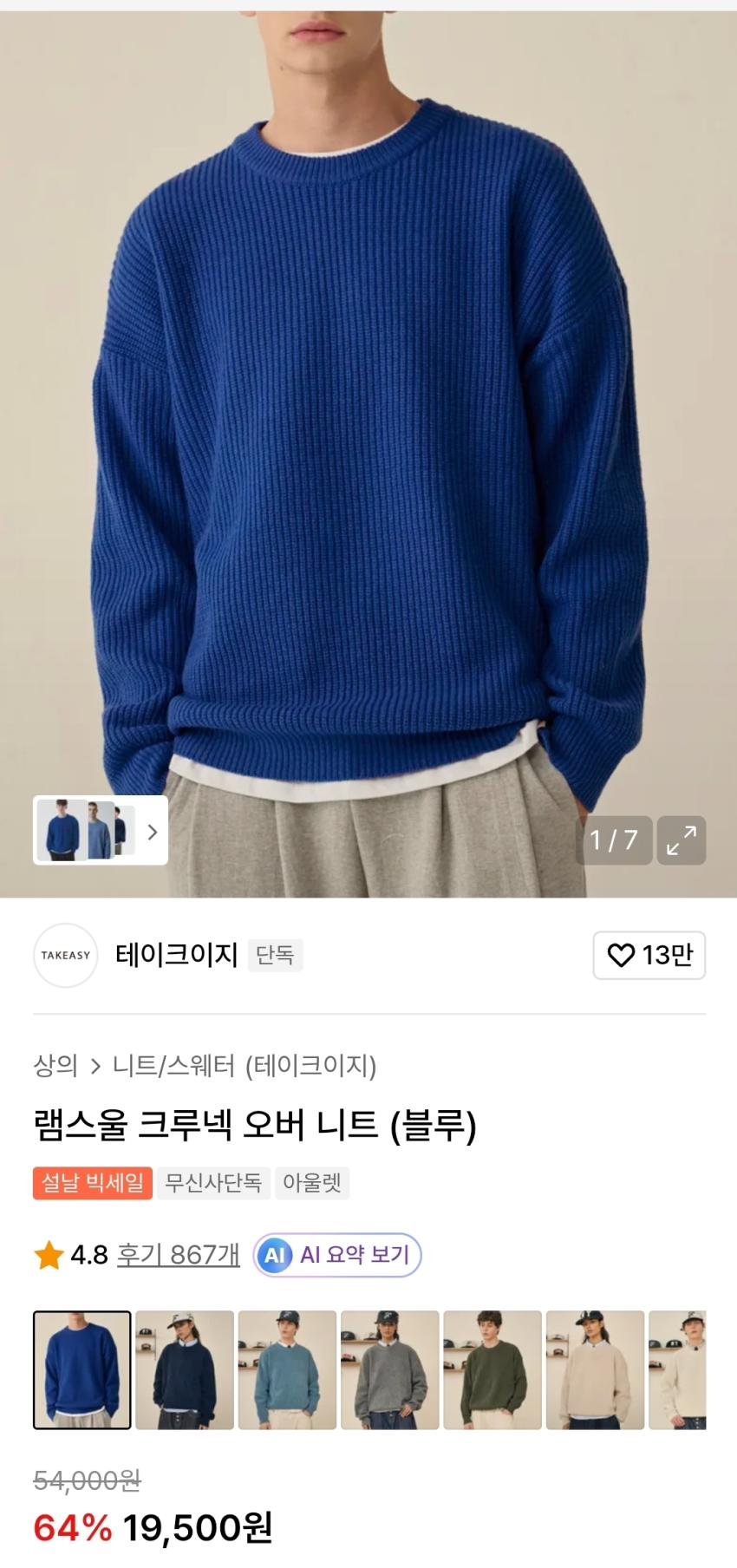The image size is (737, 1568).
Task: Select the blue knit color option
Action: point(82,1370)
